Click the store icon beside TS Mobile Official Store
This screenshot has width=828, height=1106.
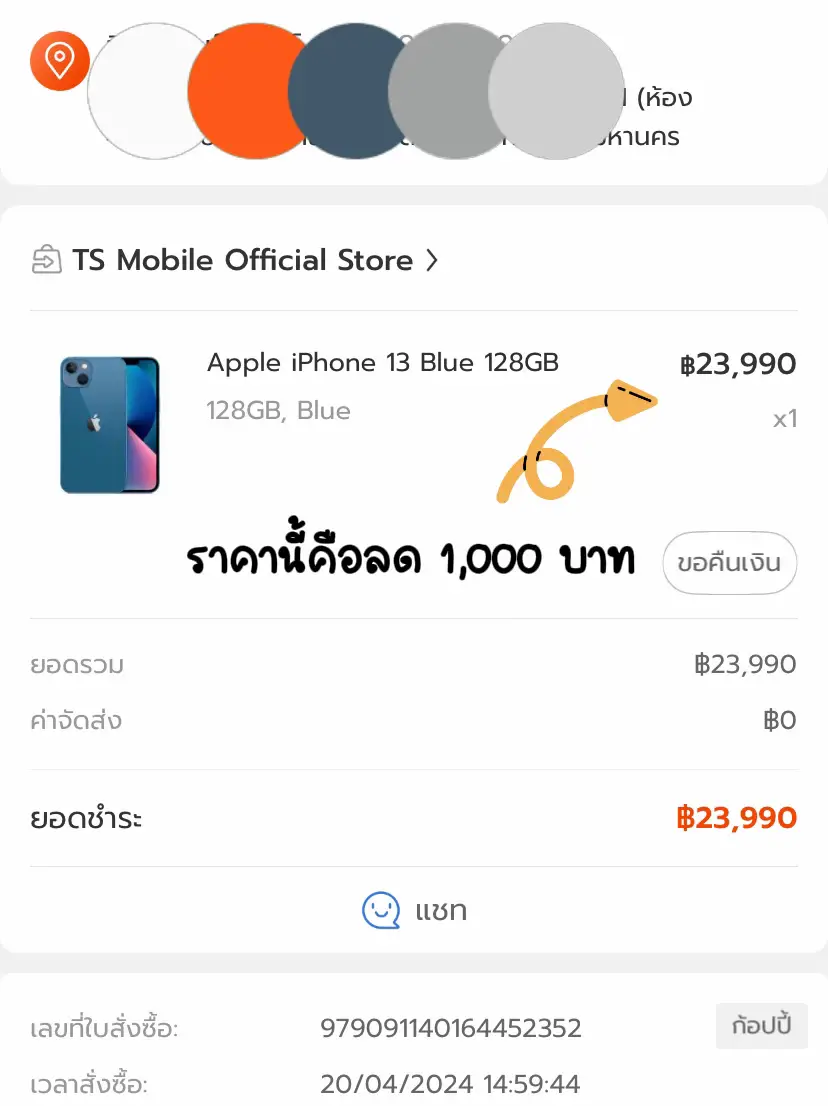[45, 259]
